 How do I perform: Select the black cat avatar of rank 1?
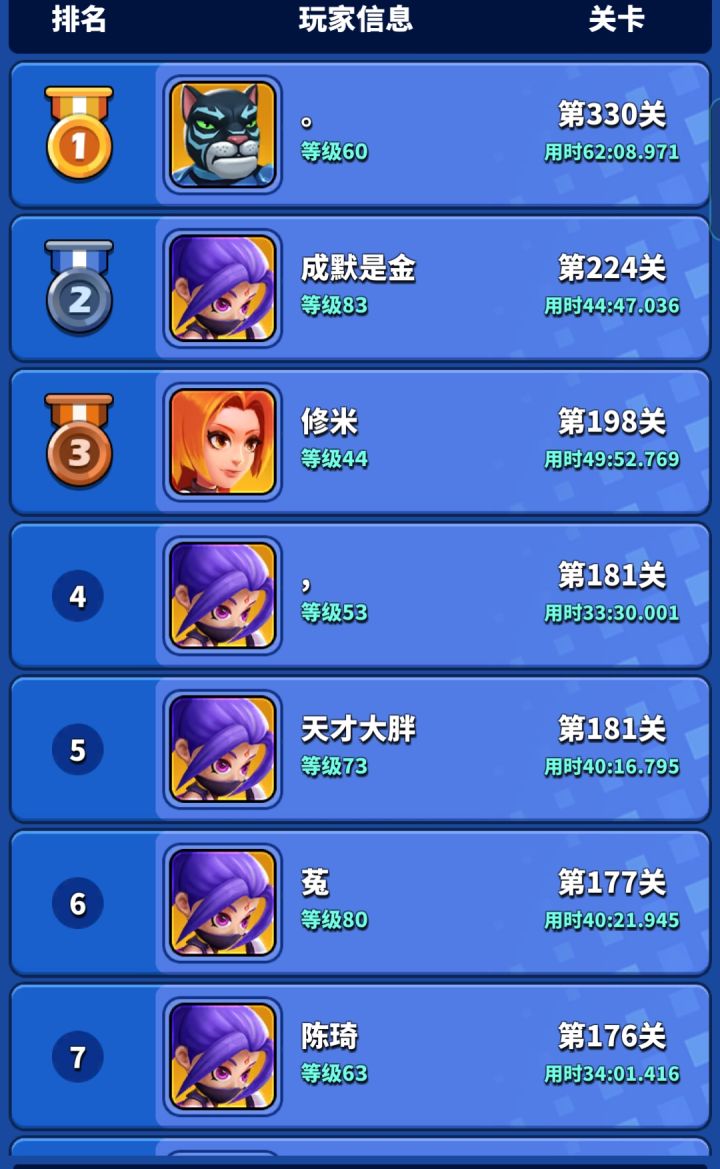pos(222,133)
